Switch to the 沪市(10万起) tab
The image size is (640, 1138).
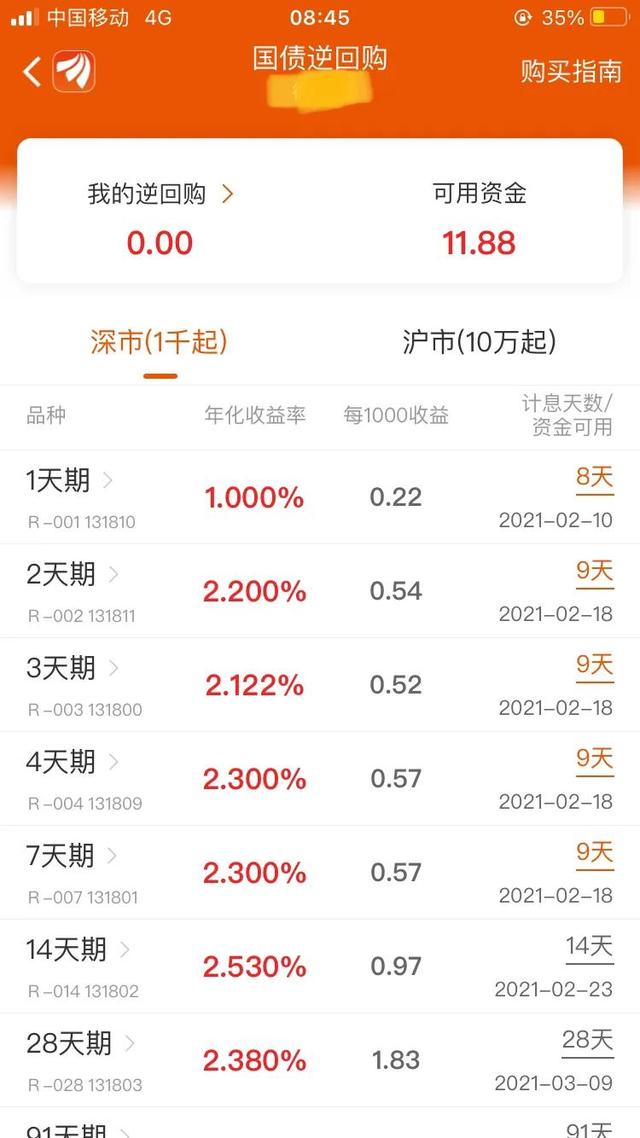(x=479, y=342)
